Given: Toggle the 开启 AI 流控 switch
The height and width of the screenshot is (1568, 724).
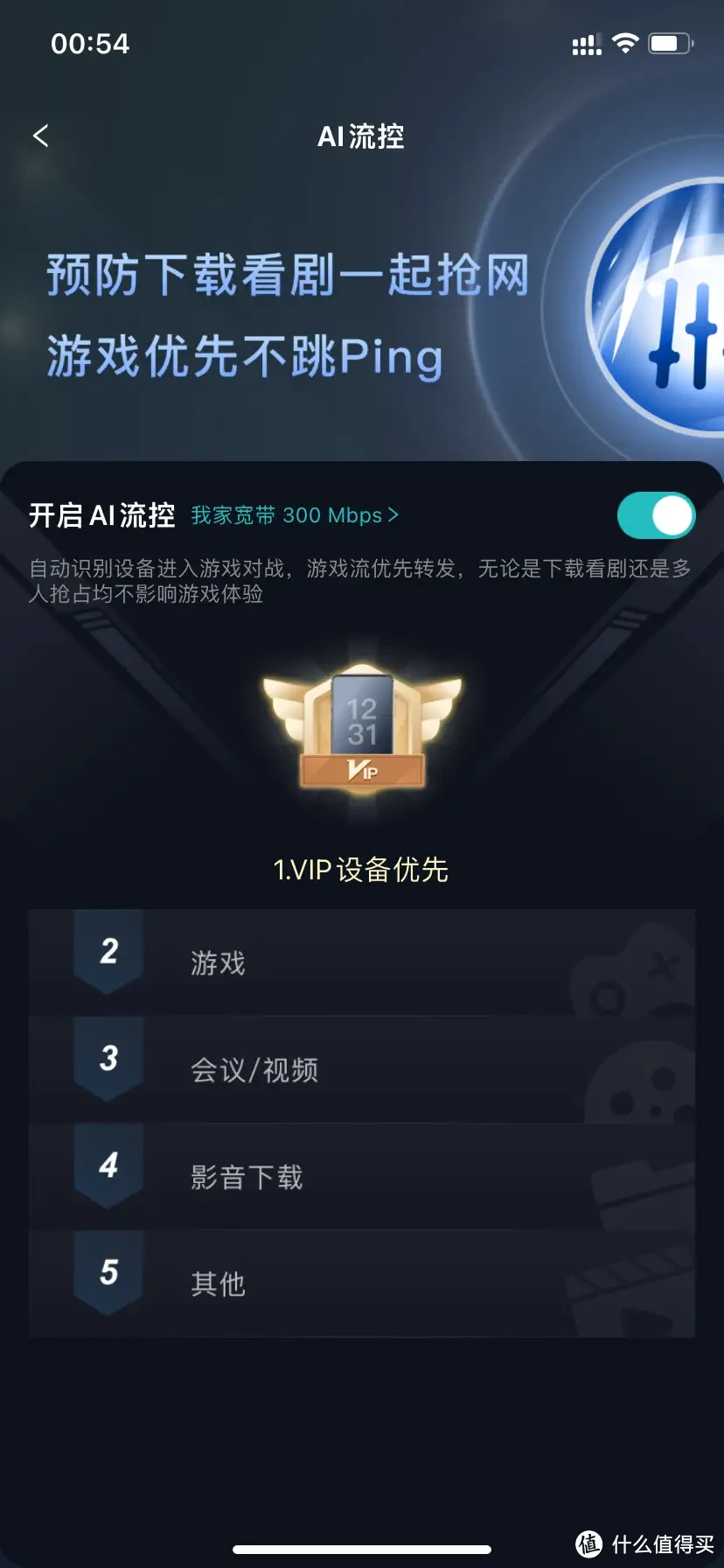Looking at the screenshot, I should 656,515.
